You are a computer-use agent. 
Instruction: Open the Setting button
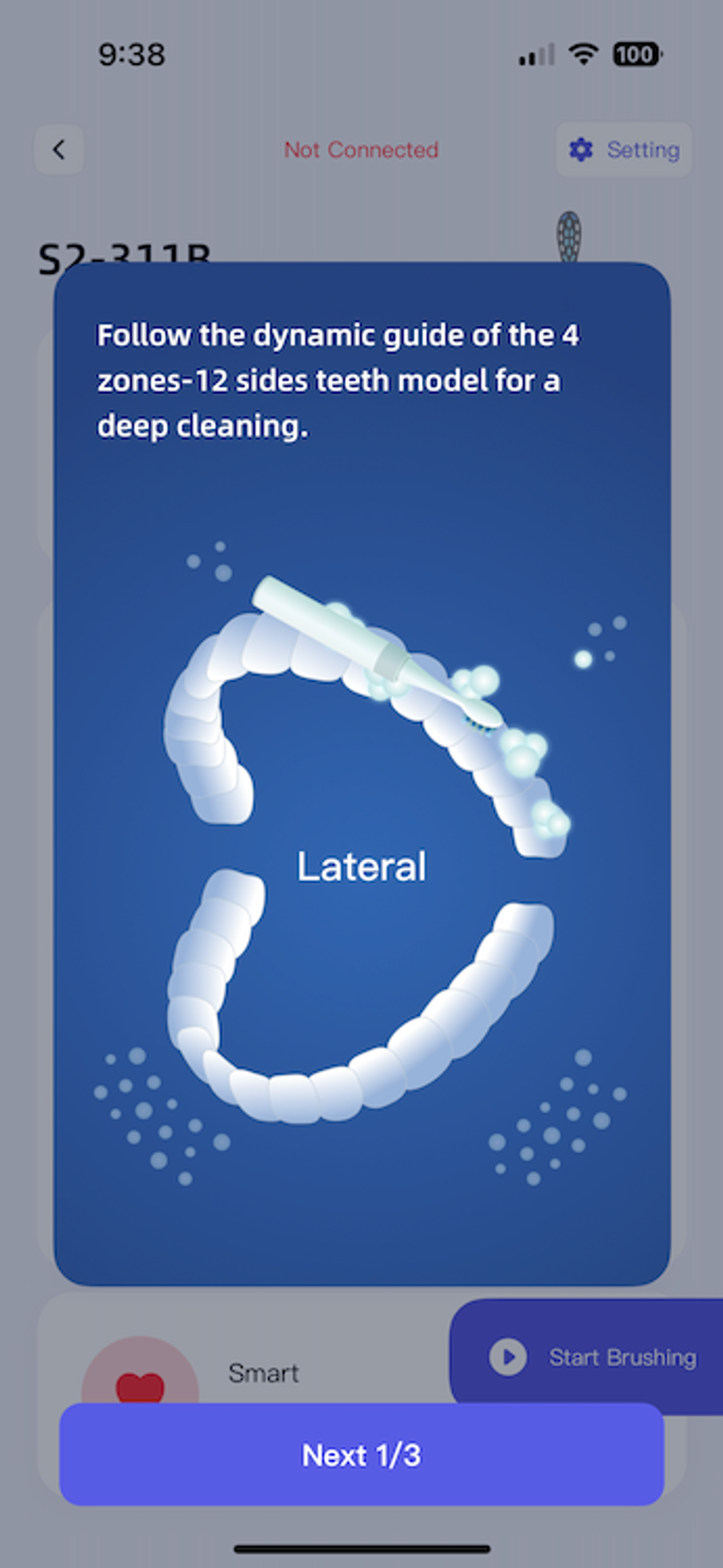point(624,150)
